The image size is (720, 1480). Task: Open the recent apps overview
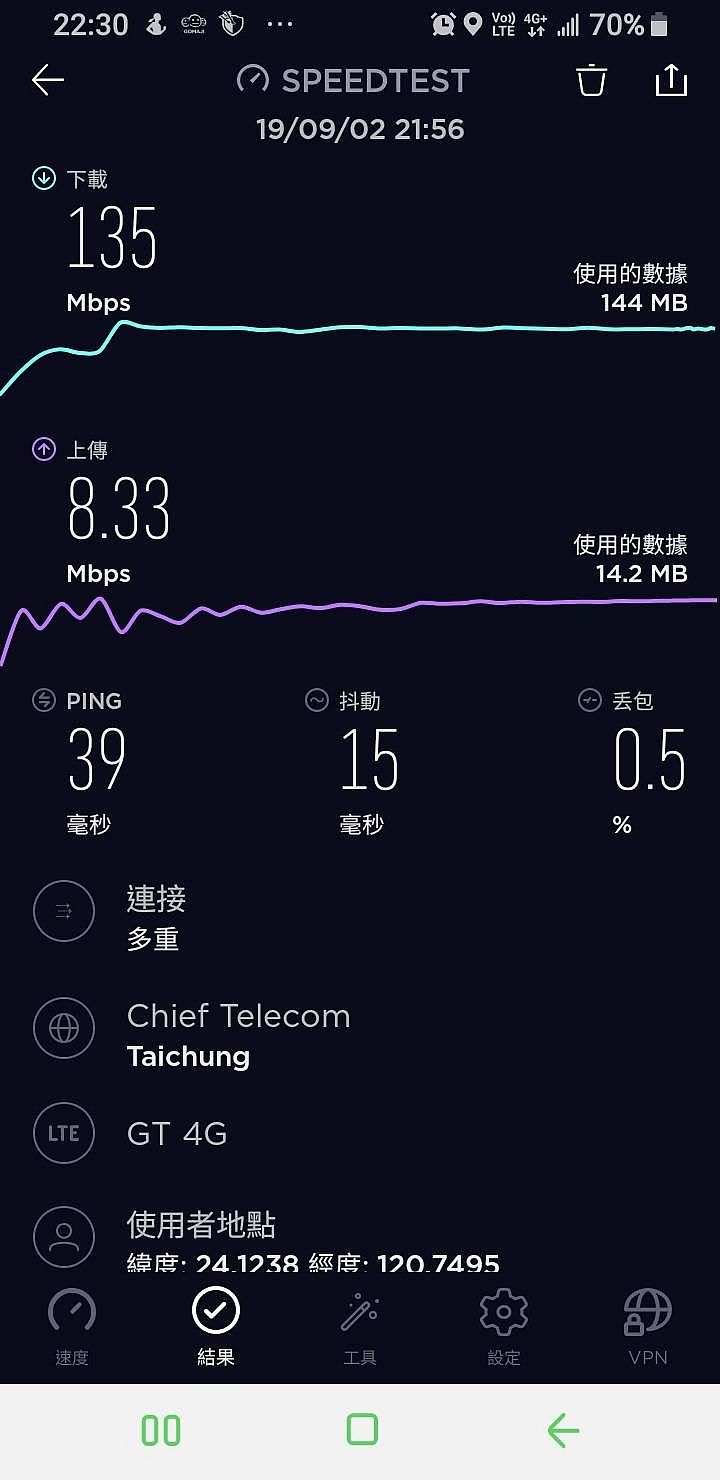(x=161, y=1431)
